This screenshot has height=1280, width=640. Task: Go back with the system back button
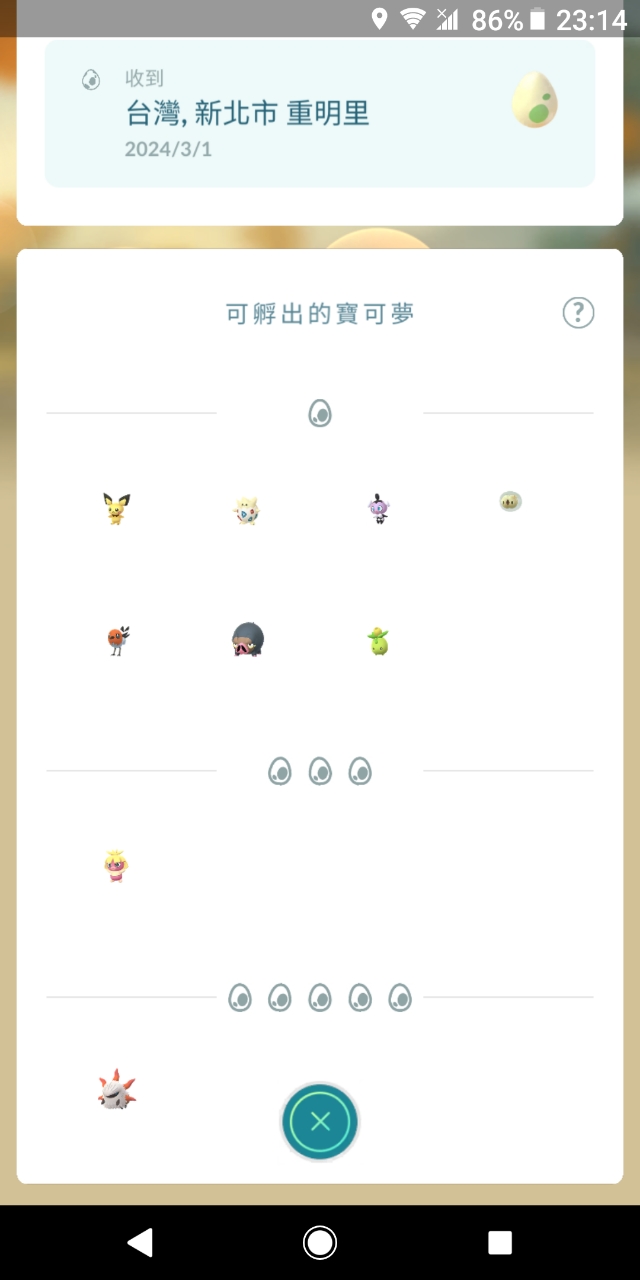click(x=140, y=1242)
